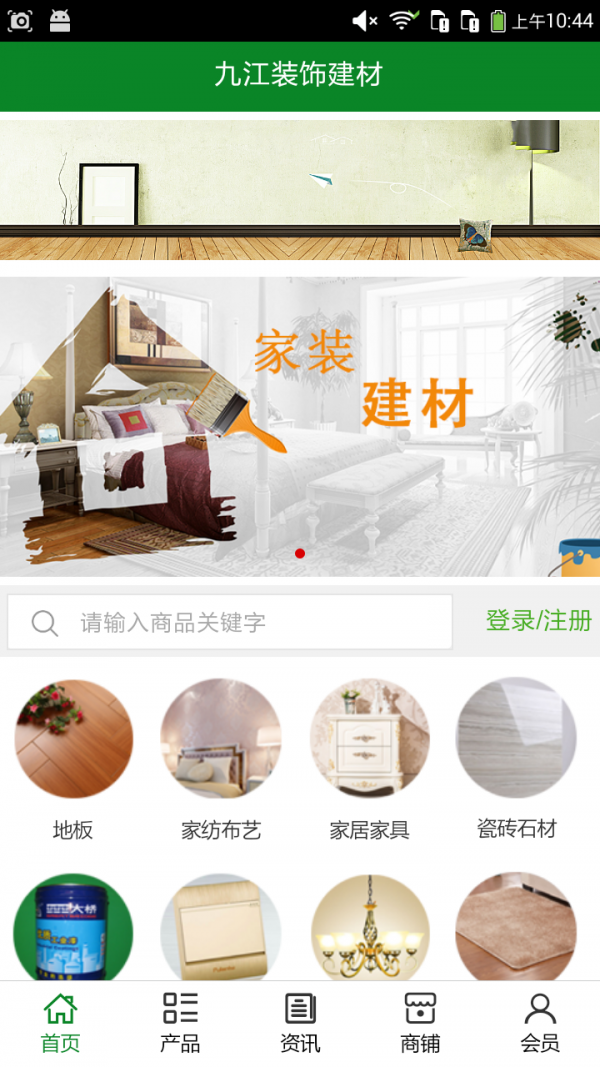The image size is (600, 1067).
Task: Tap the 请输入商品关键字 search field
Action: click(230, 622)
